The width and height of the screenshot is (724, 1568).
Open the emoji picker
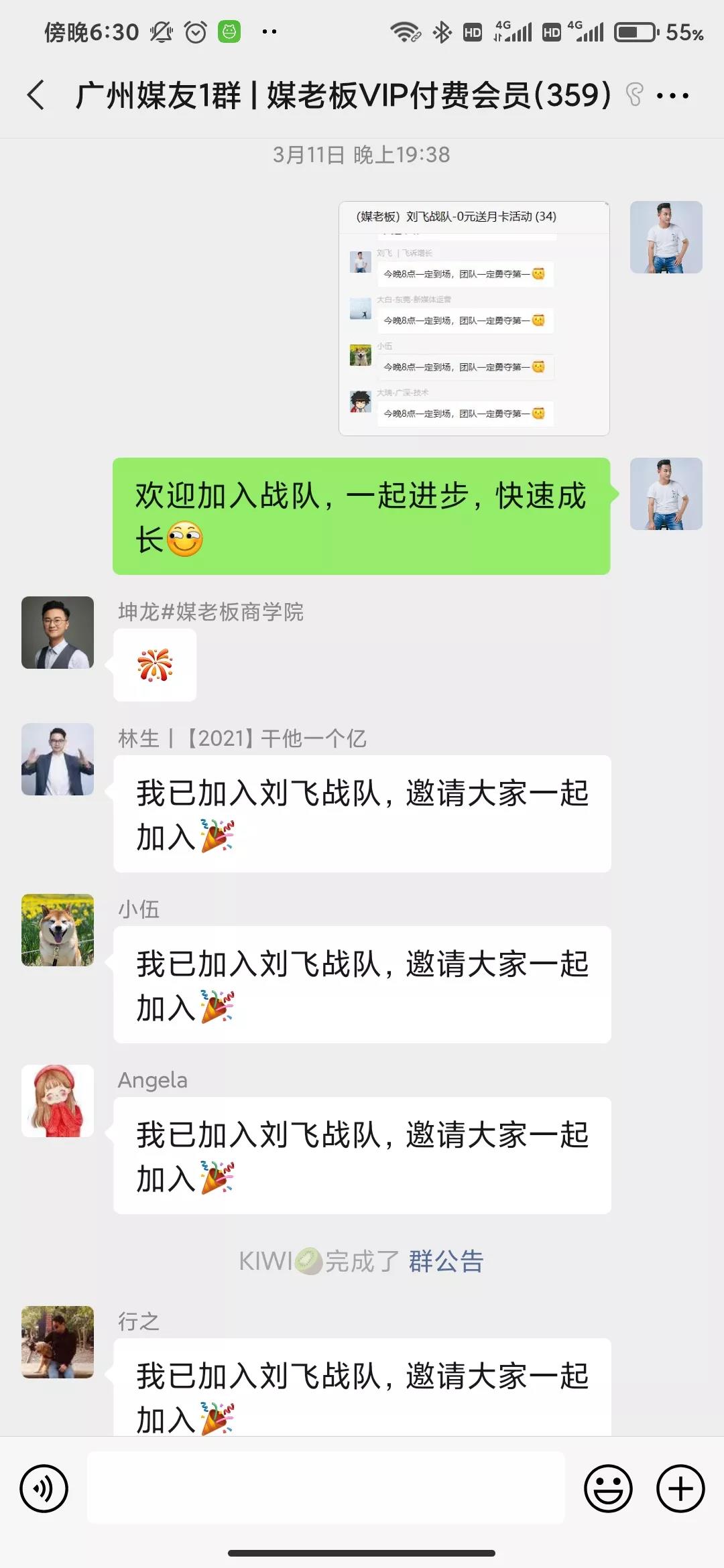(x=608, y=1488)
